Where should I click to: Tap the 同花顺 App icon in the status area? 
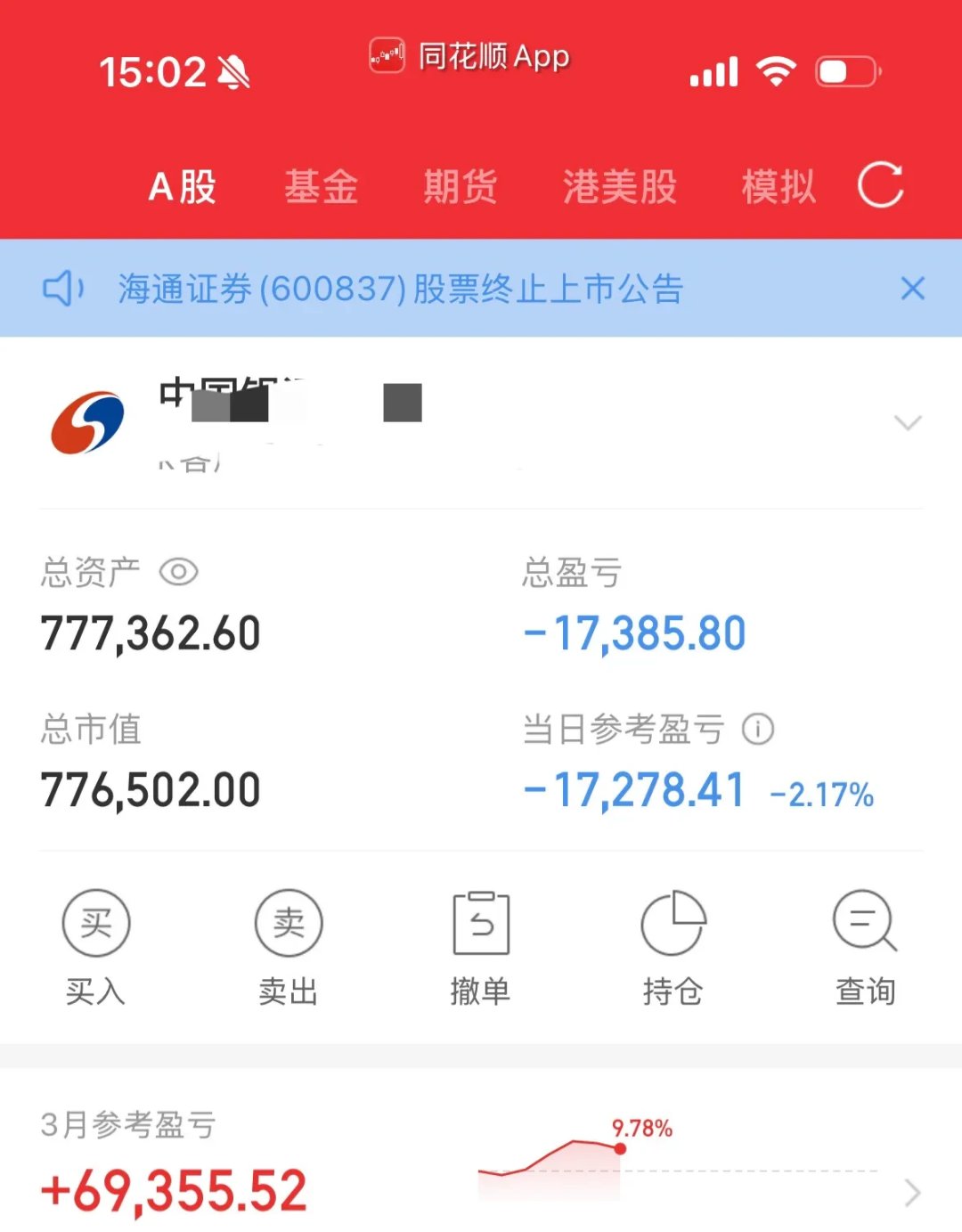[387, 55]
